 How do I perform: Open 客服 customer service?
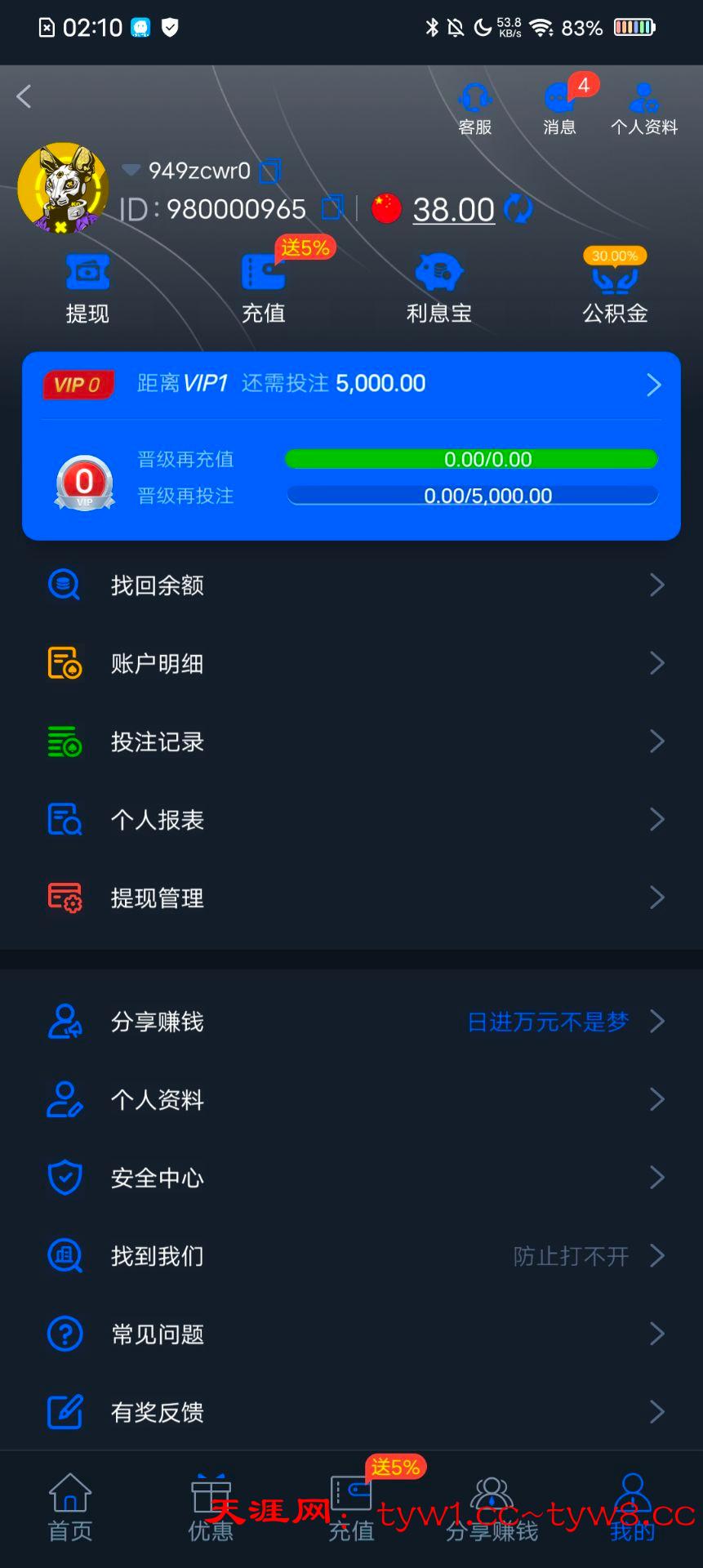click(474, 109)
